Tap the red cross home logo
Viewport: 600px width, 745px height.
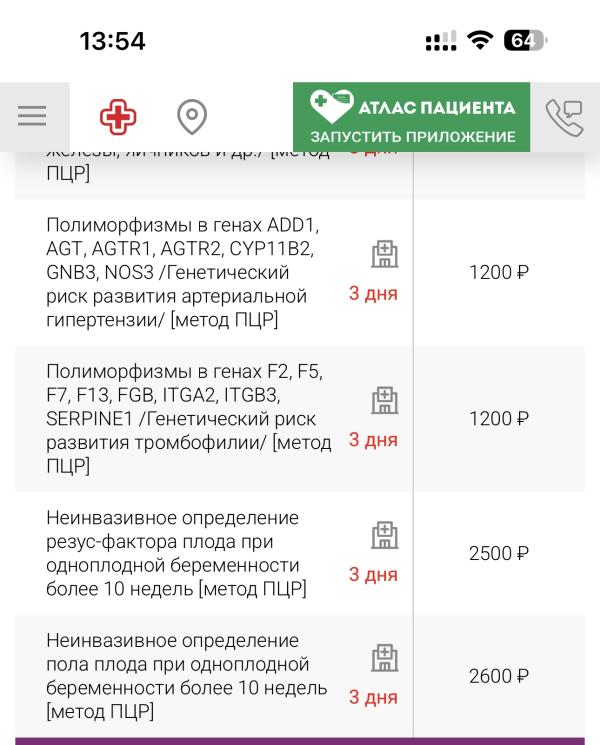[x=118, y=117]
